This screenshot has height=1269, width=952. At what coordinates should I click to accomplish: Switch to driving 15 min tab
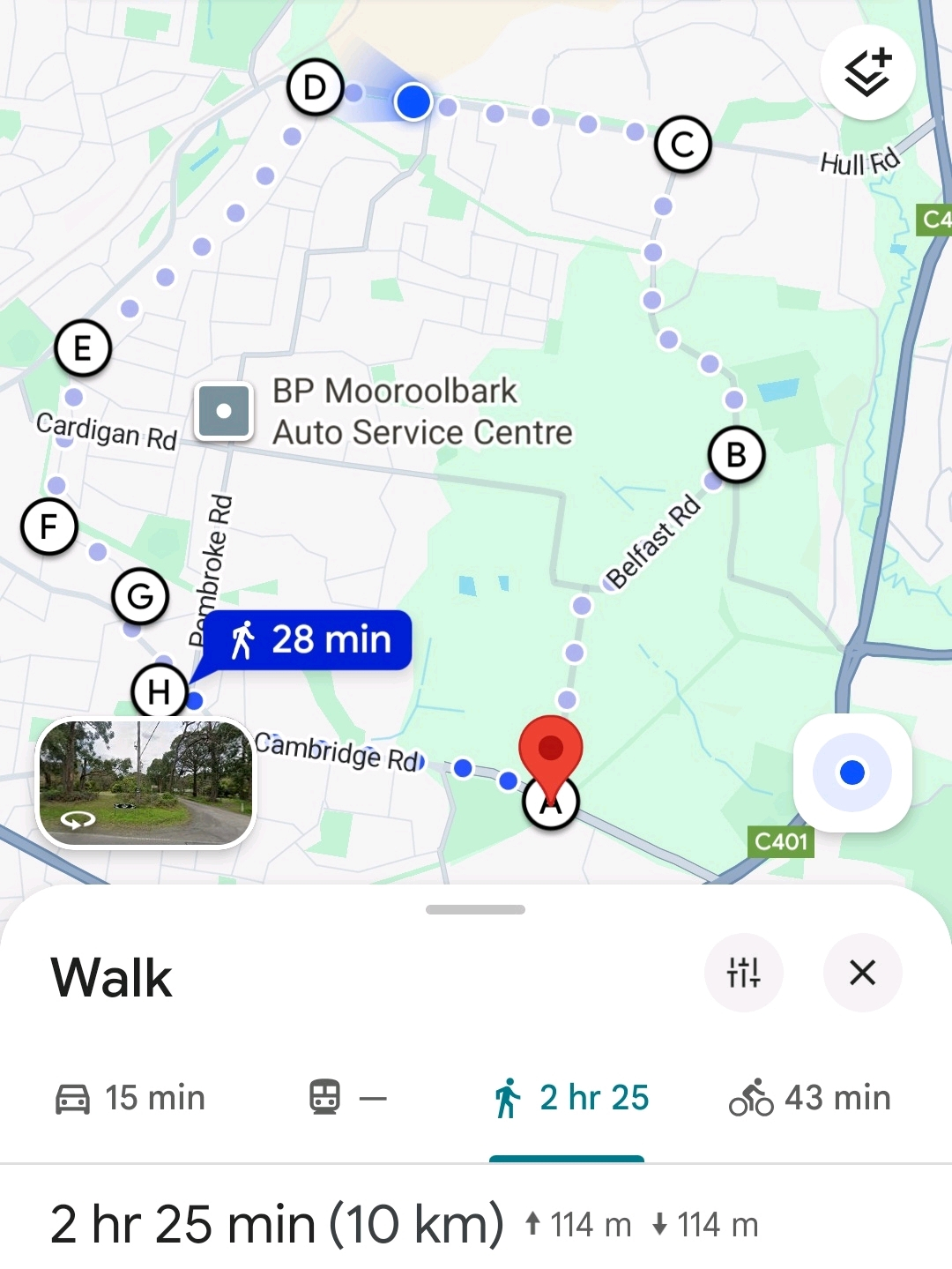[x=130, y=1098]
